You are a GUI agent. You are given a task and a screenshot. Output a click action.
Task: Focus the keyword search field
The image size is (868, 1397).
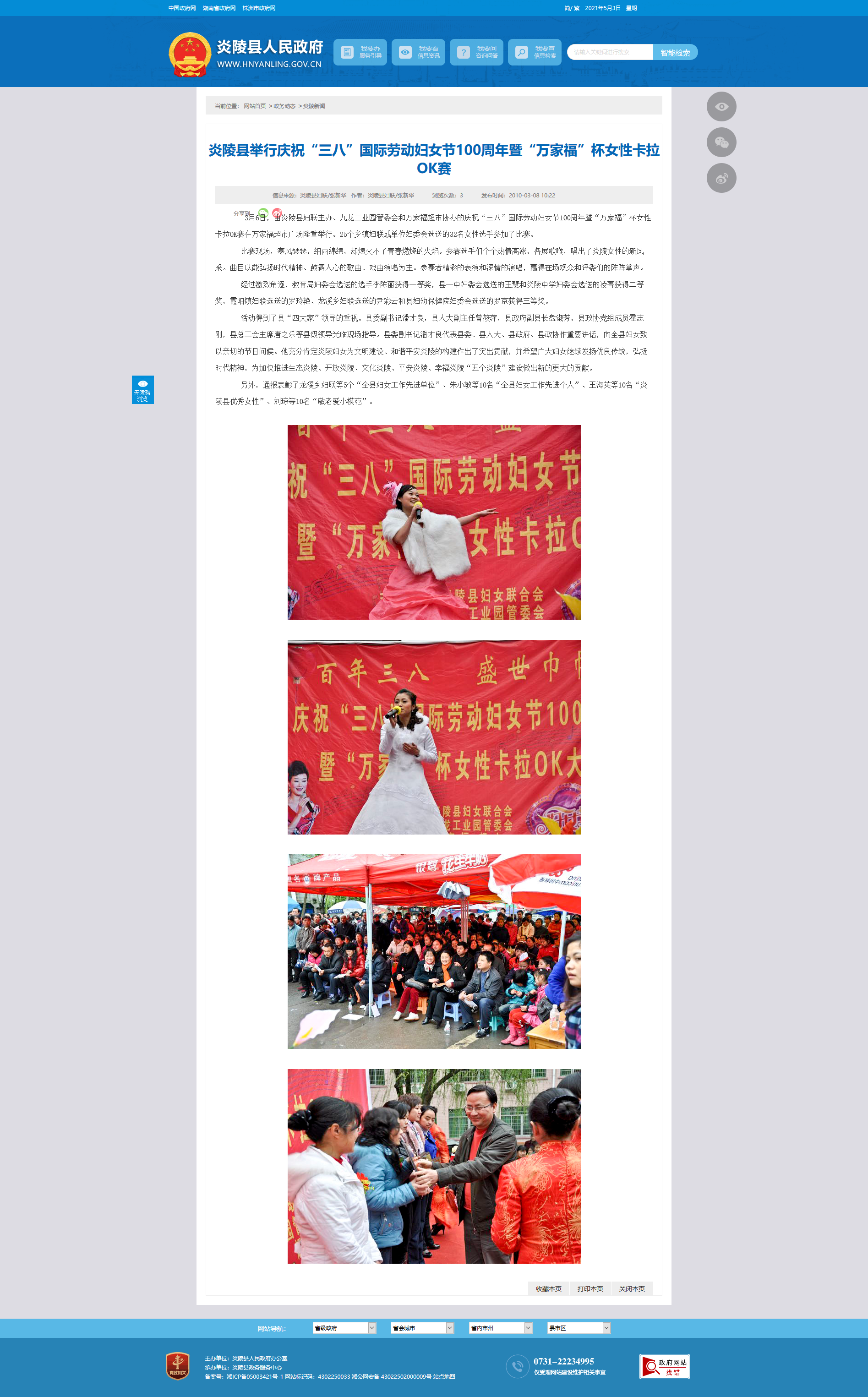(x=610, y=52)
